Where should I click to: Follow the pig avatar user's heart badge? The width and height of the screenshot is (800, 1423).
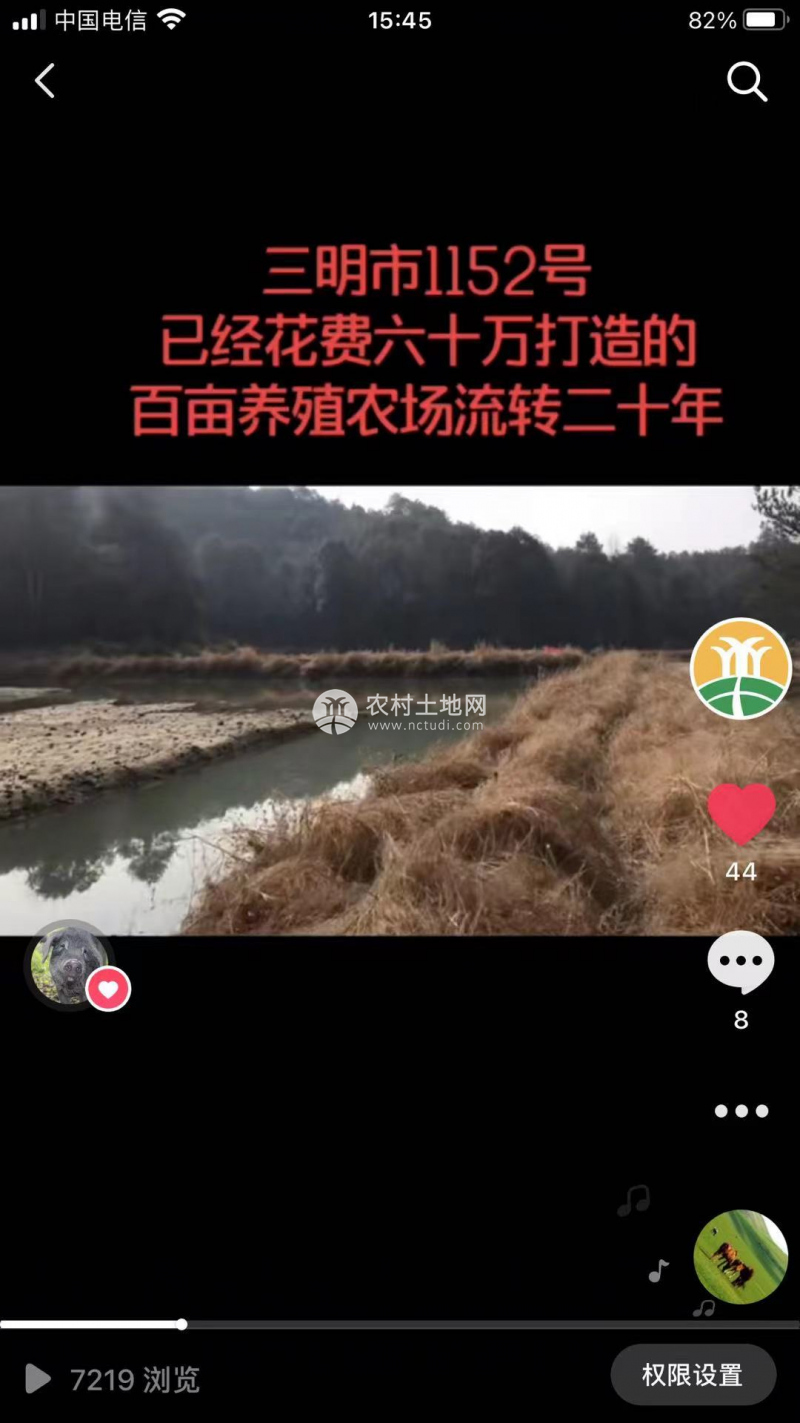click(108, 990)
